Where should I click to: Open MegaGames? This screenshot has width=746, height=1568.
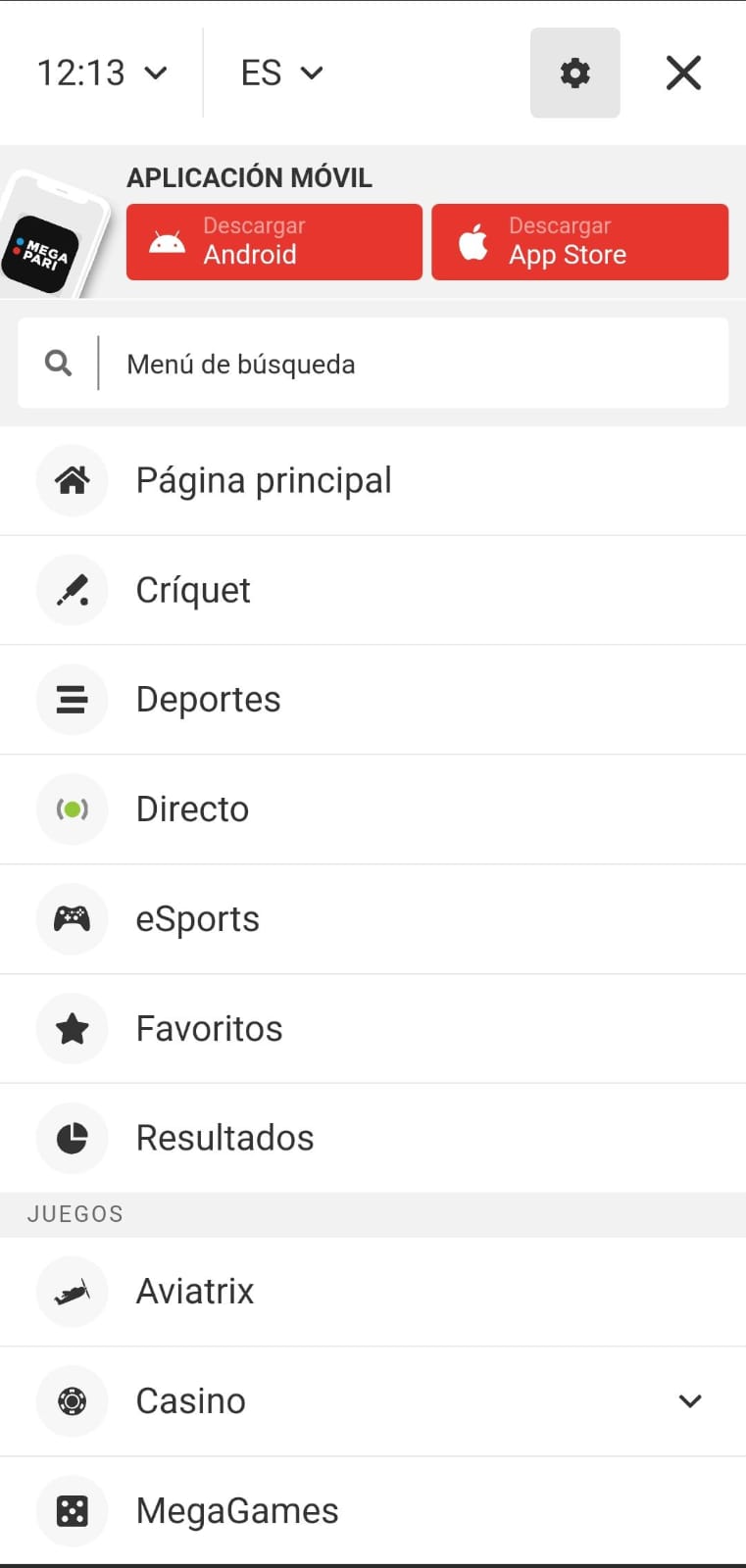pos(373,1511)
